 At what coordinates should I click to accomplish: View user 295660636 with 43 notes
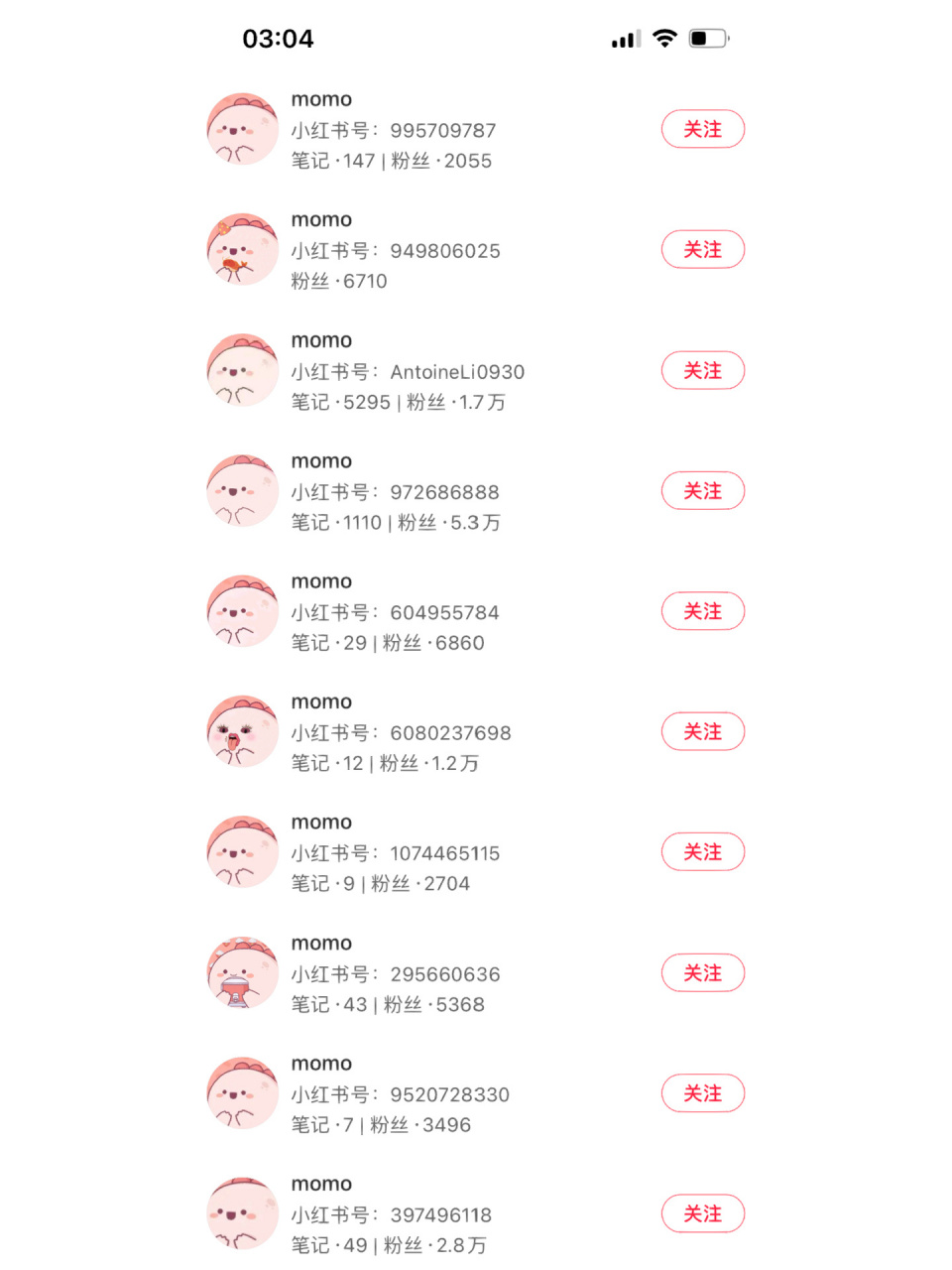click(x=397, y=974)
